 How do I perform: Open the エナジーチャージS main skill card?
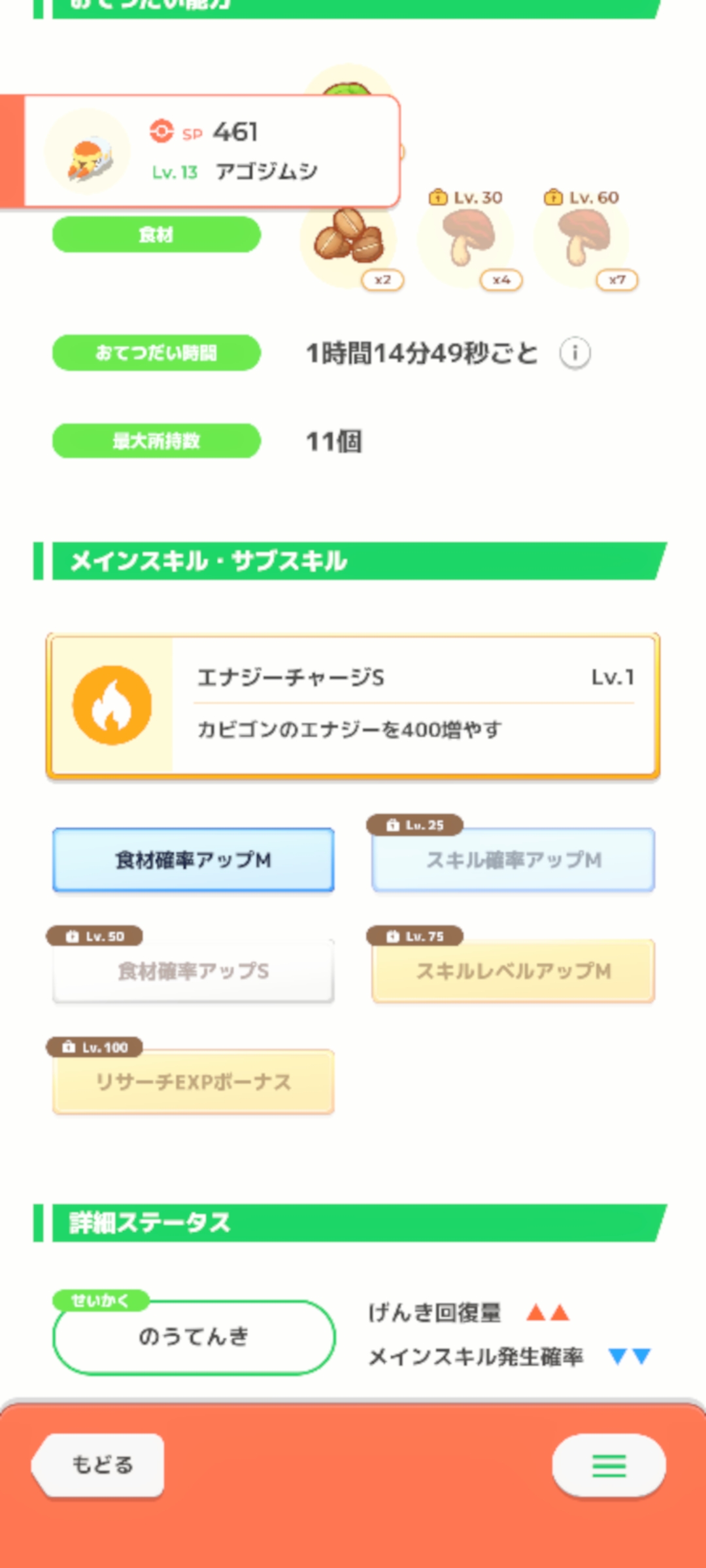click(353, 706)
